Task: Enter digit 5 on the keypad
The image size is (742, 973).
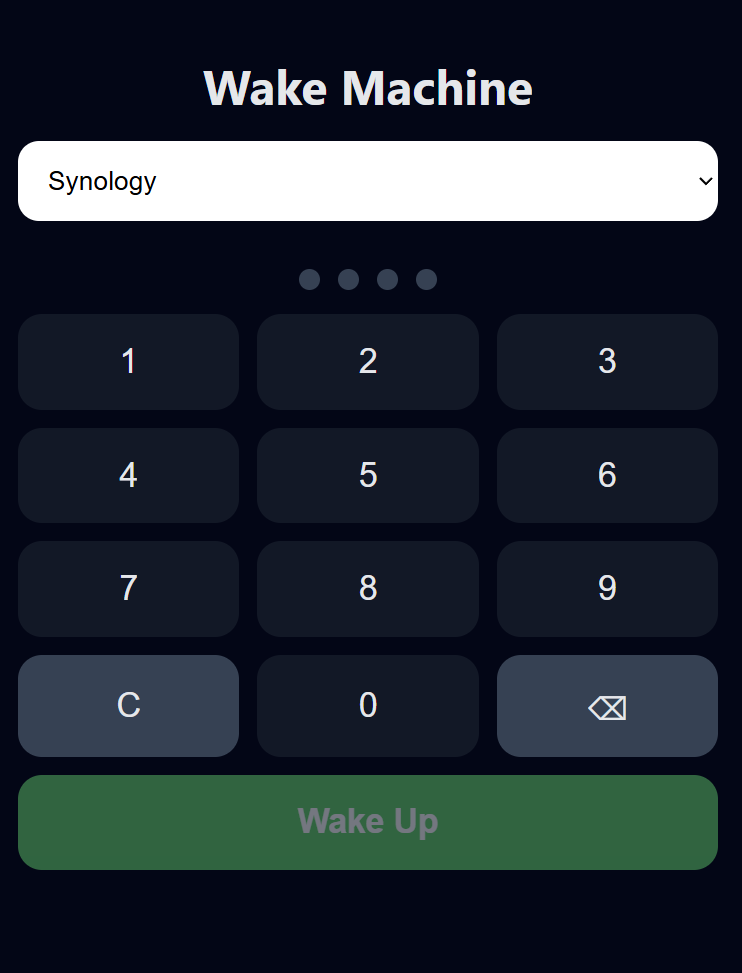Action: click(367, 475)
